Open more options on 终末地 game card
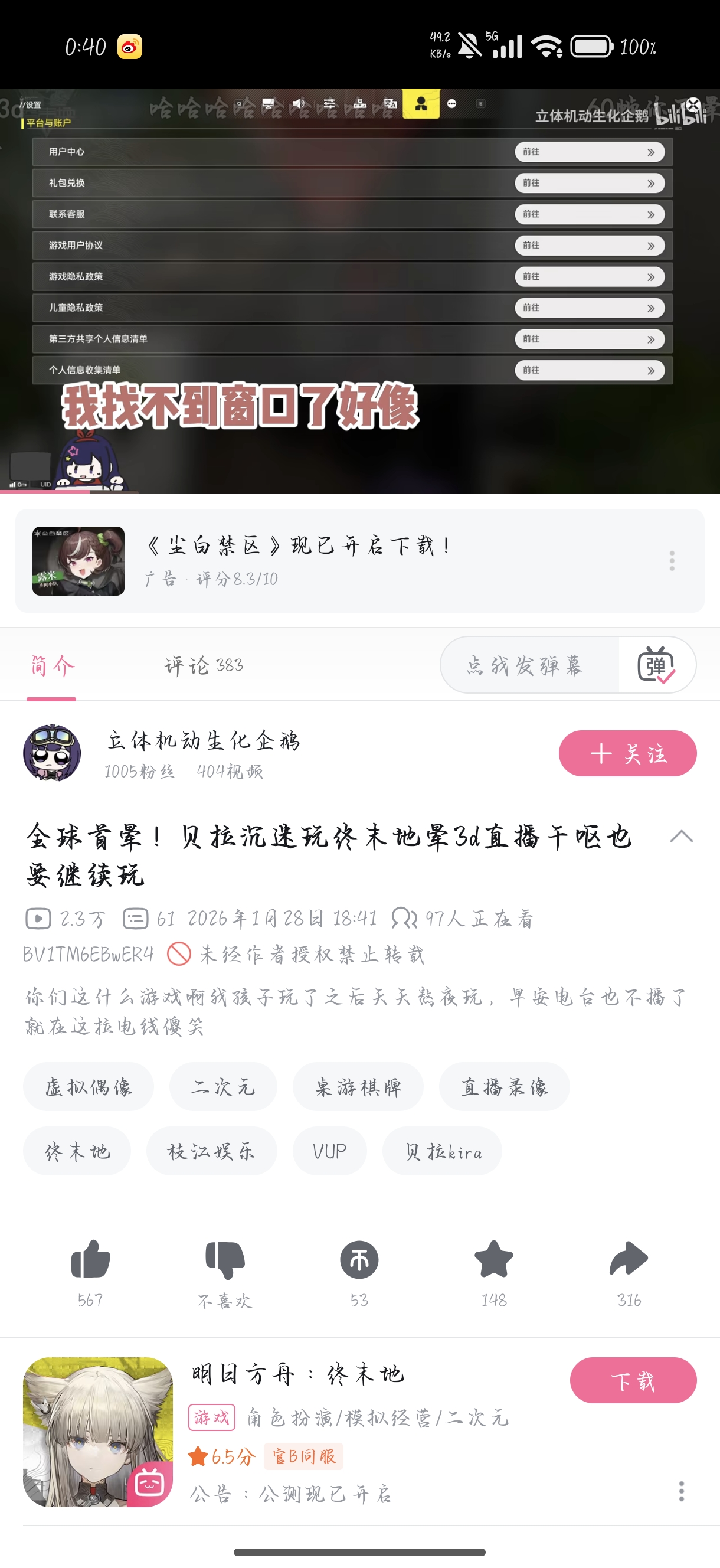Viewport: 720px width, 1568px height. pyautogui.click(x=681, y=1491)
